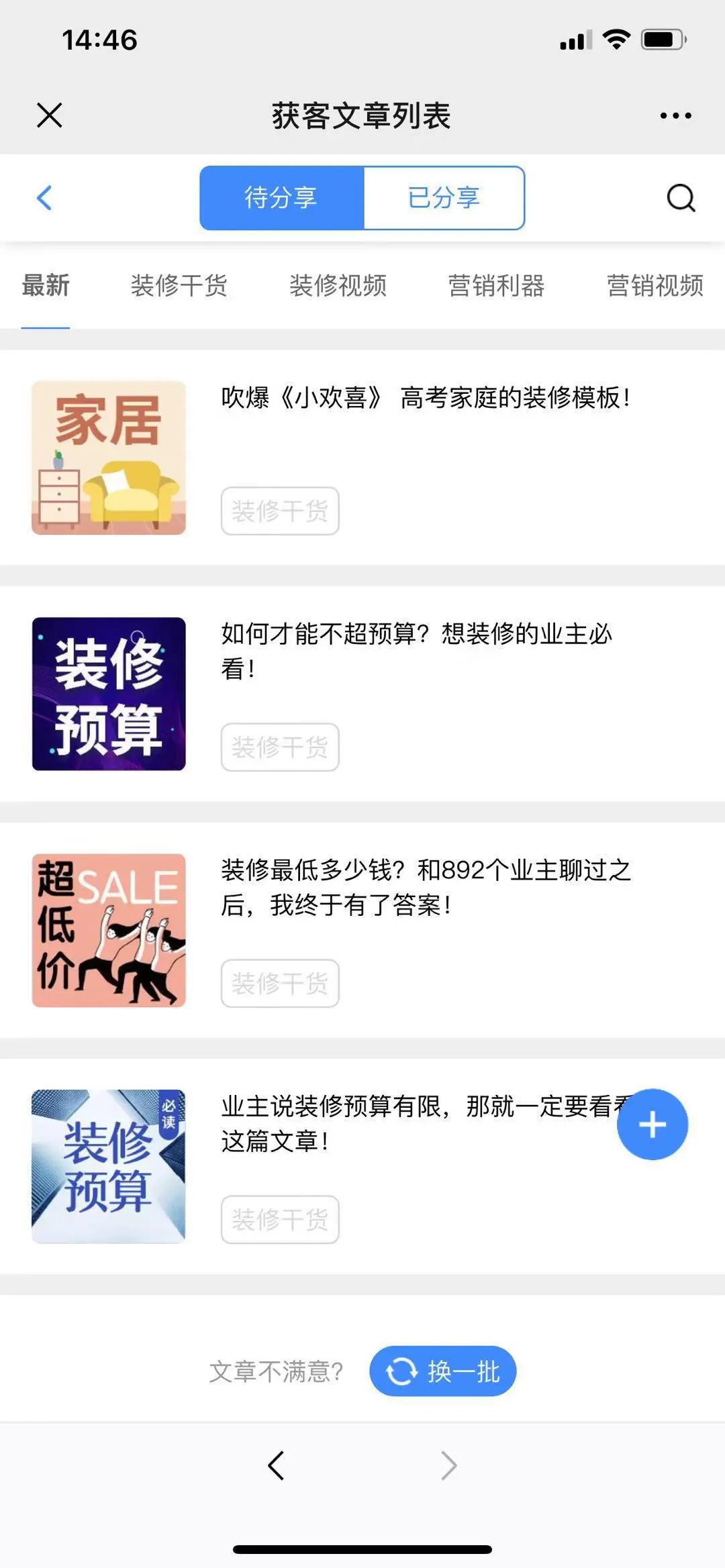The width and height of the screenshot is (725, 1568).
Task: Close the page with the X icon
Action: point(49,114)
